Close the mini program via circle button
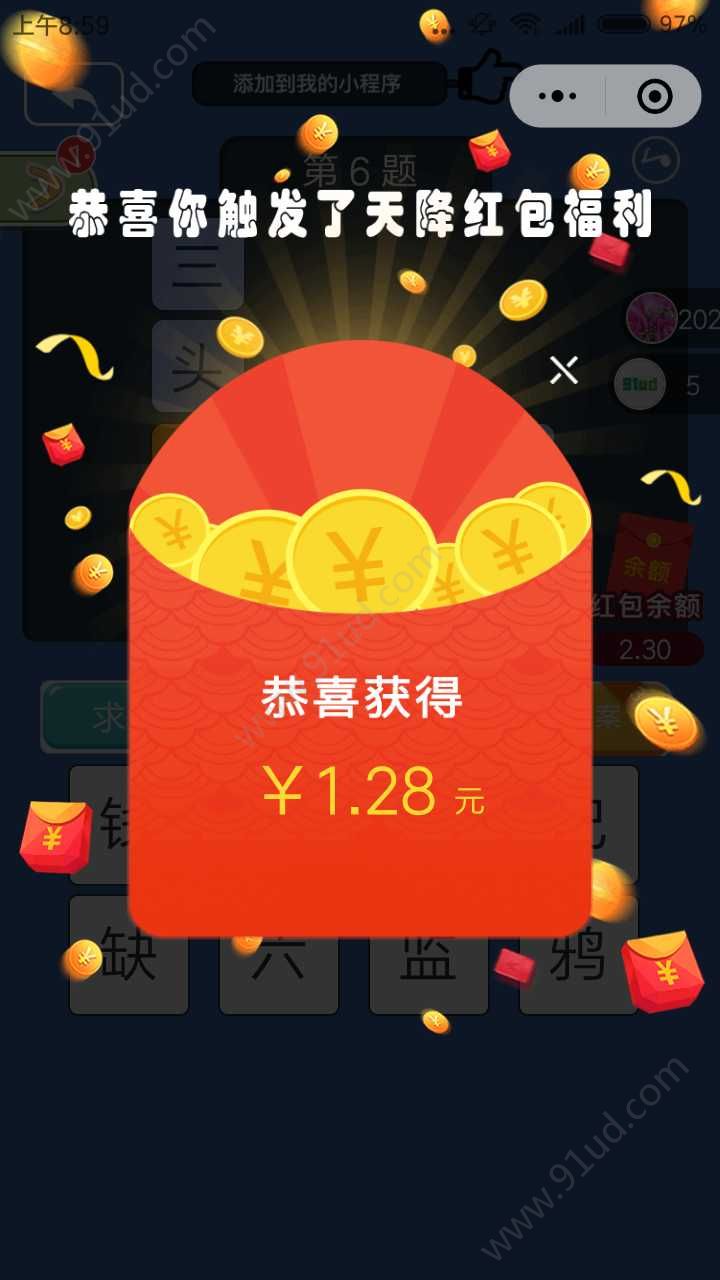 [x=654, y=96]
